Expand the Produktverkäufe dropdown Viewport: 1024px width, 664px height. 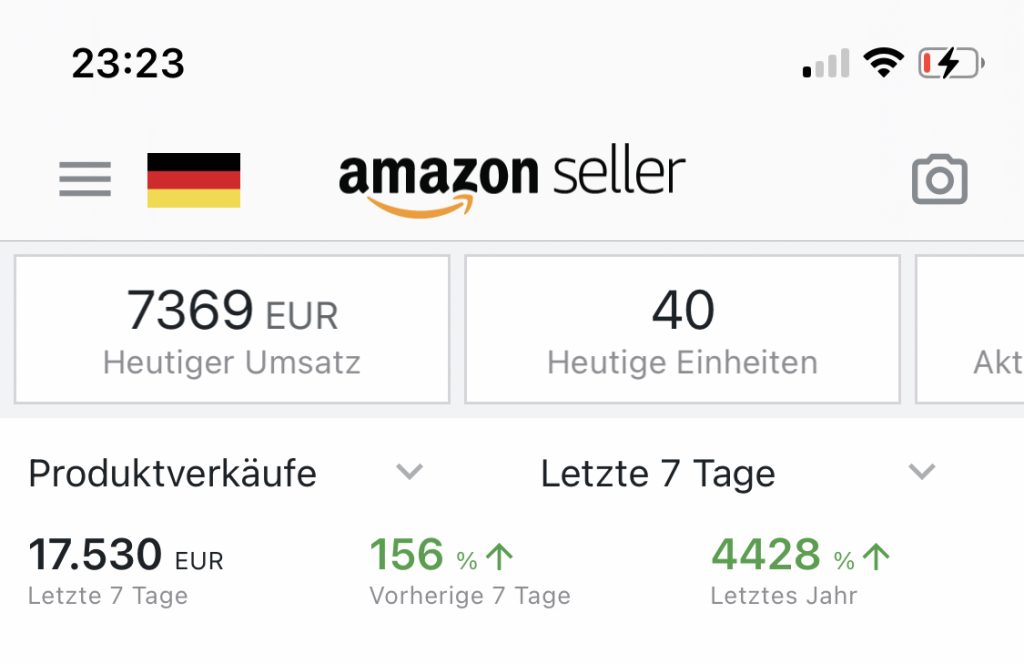(x=409, y=472)
